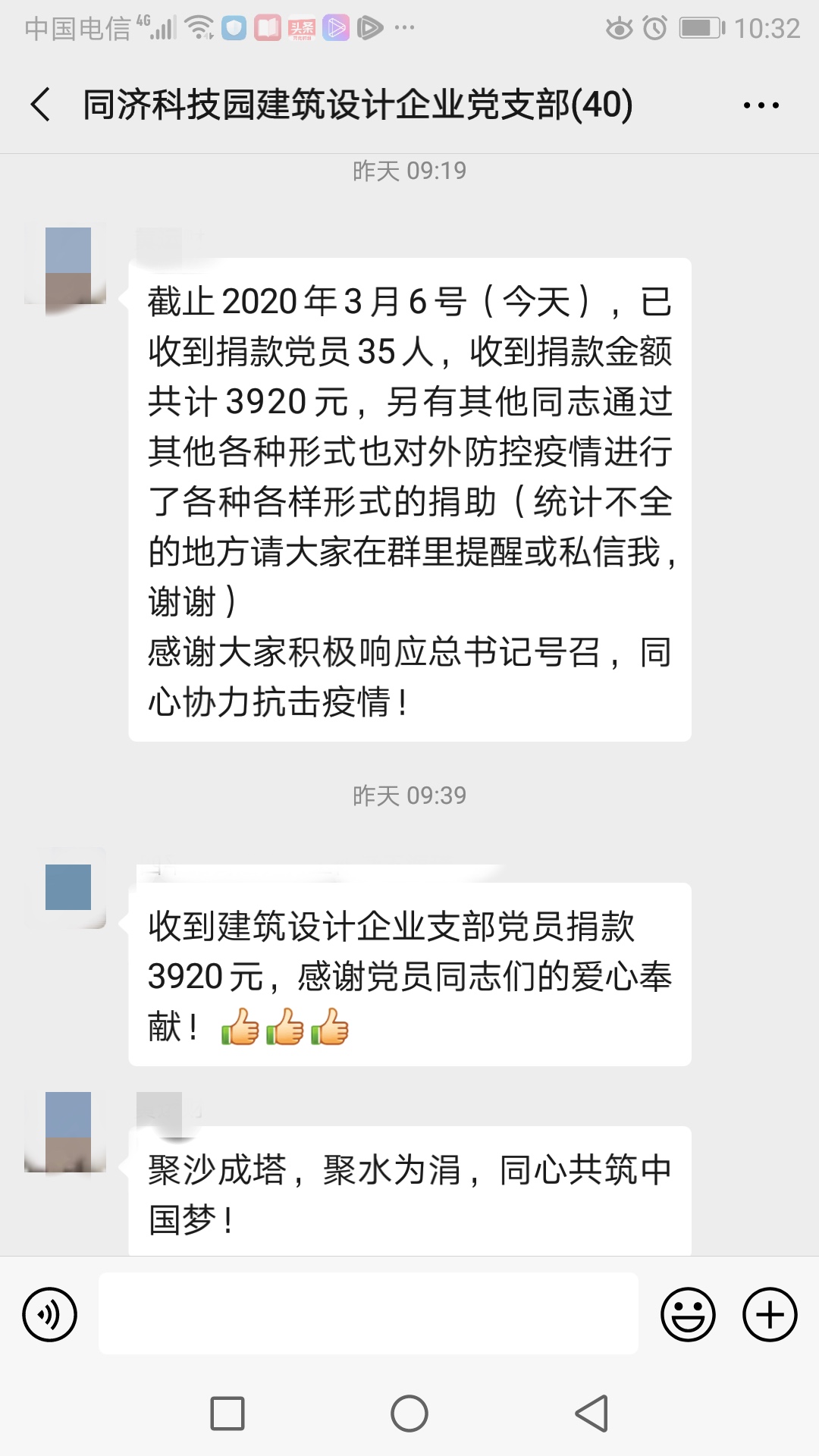Open the group chat overflow menu
Image resolution: width=819 pixels, height=1456 pixels.
point(761,105)
